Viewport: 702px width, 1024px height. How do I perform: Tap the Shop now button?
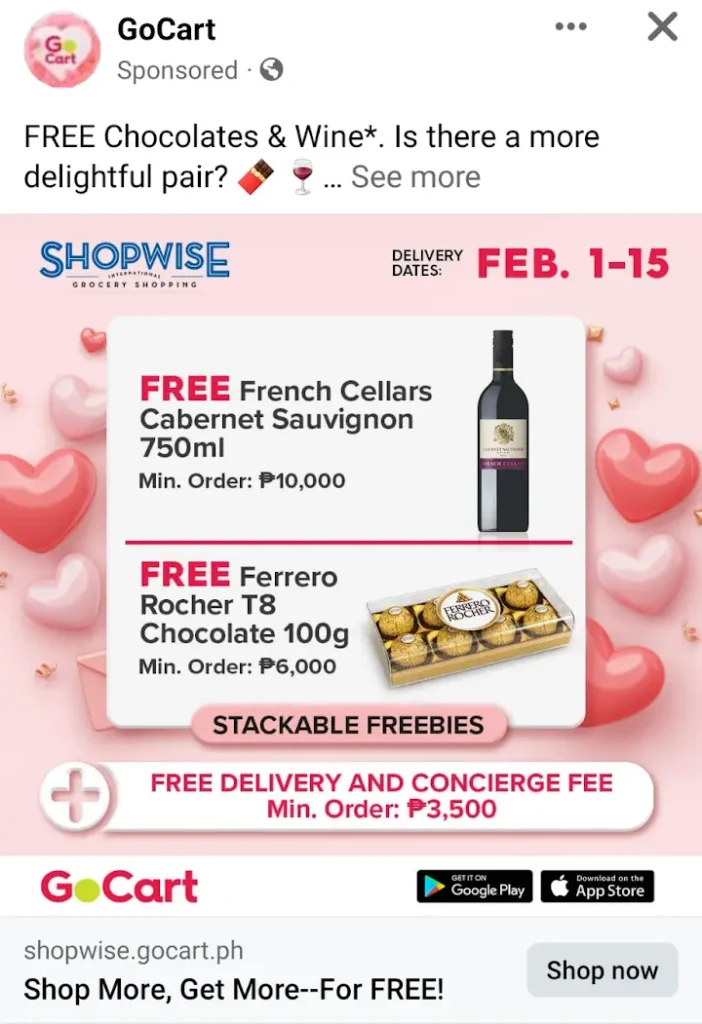(x=602, y=970)
